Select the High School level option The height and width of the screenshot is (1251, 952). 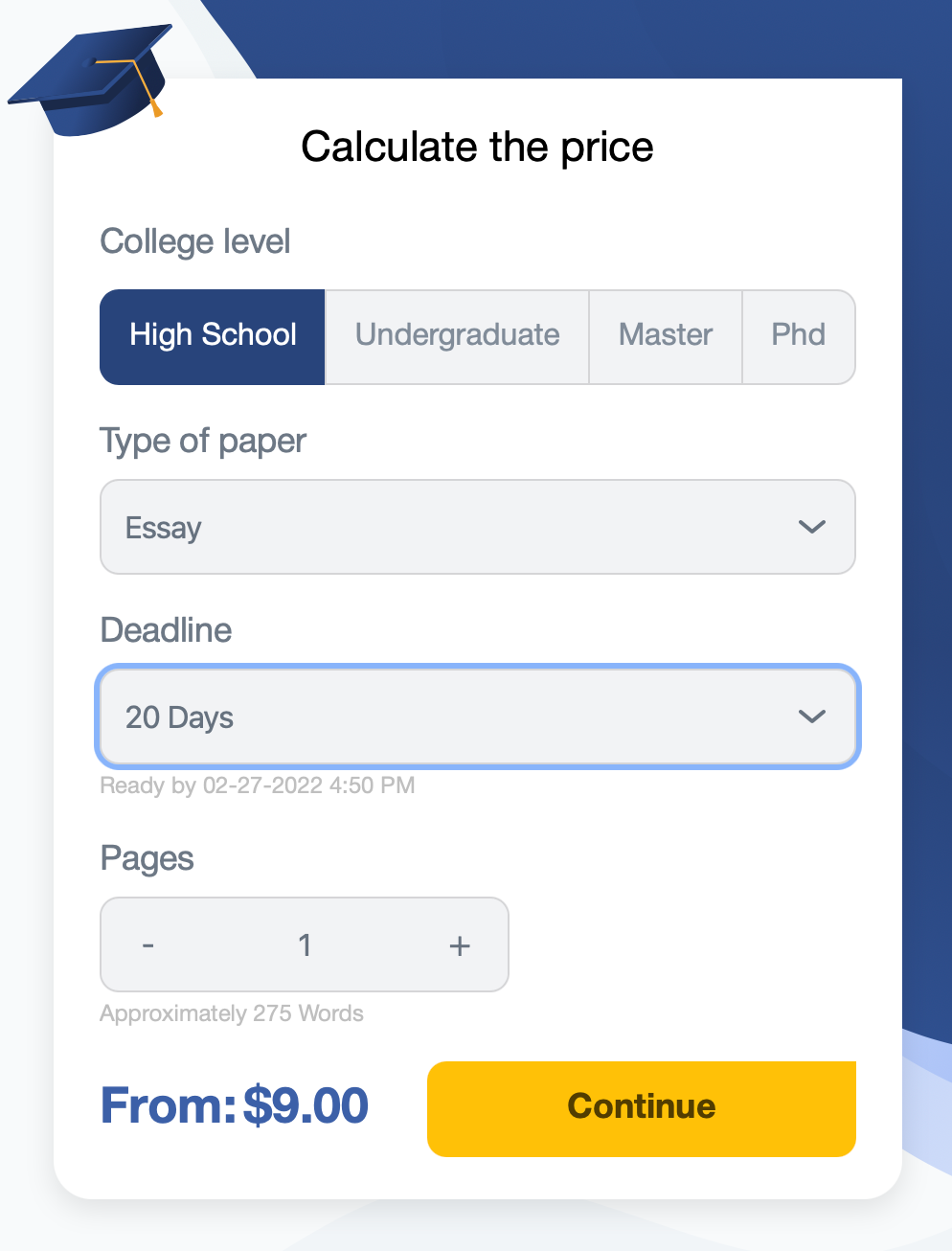tap(212, 336)
